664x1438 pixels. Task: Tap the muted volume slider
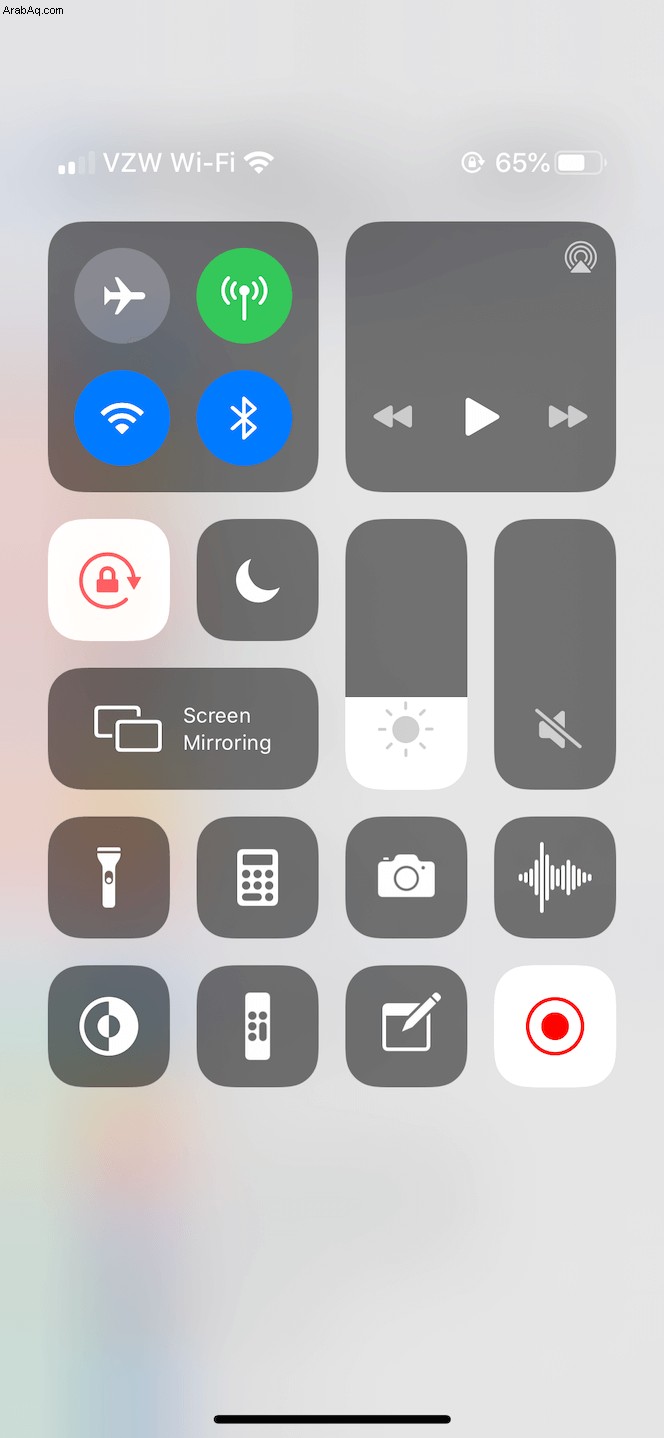[x=555, y=654]
